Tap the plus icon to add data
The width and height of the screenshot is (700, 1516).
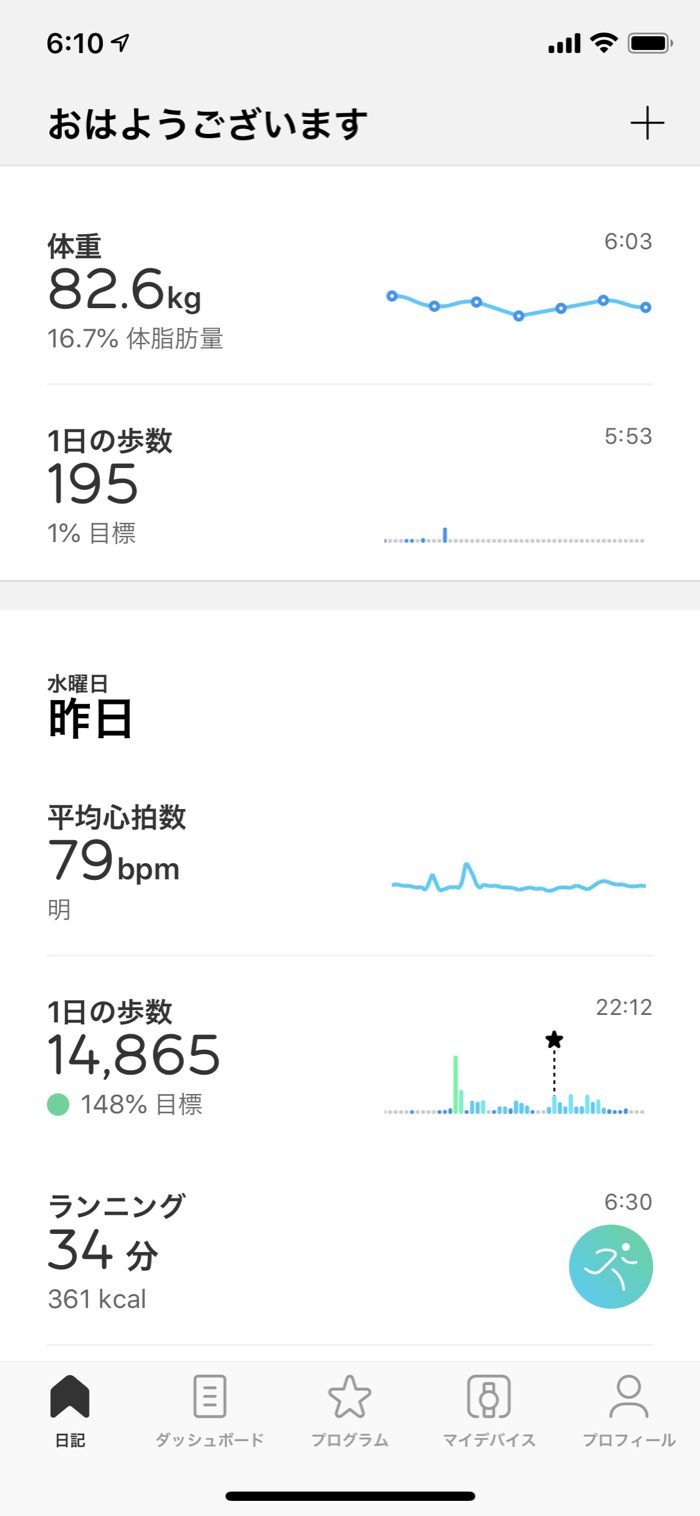click(647, 124)
